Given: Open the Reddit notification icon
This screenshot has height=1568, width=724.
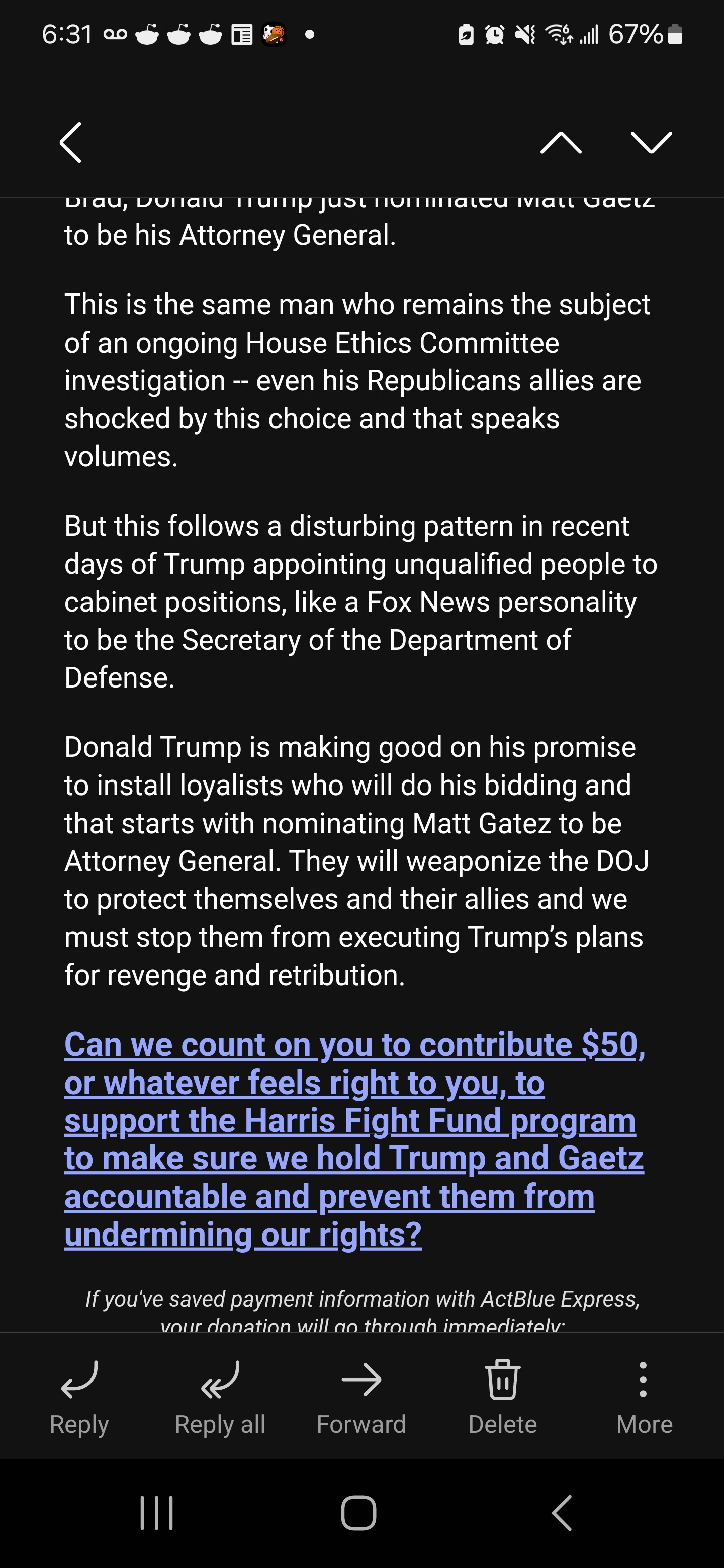Looking at the screenshot, I should point(146,35).
